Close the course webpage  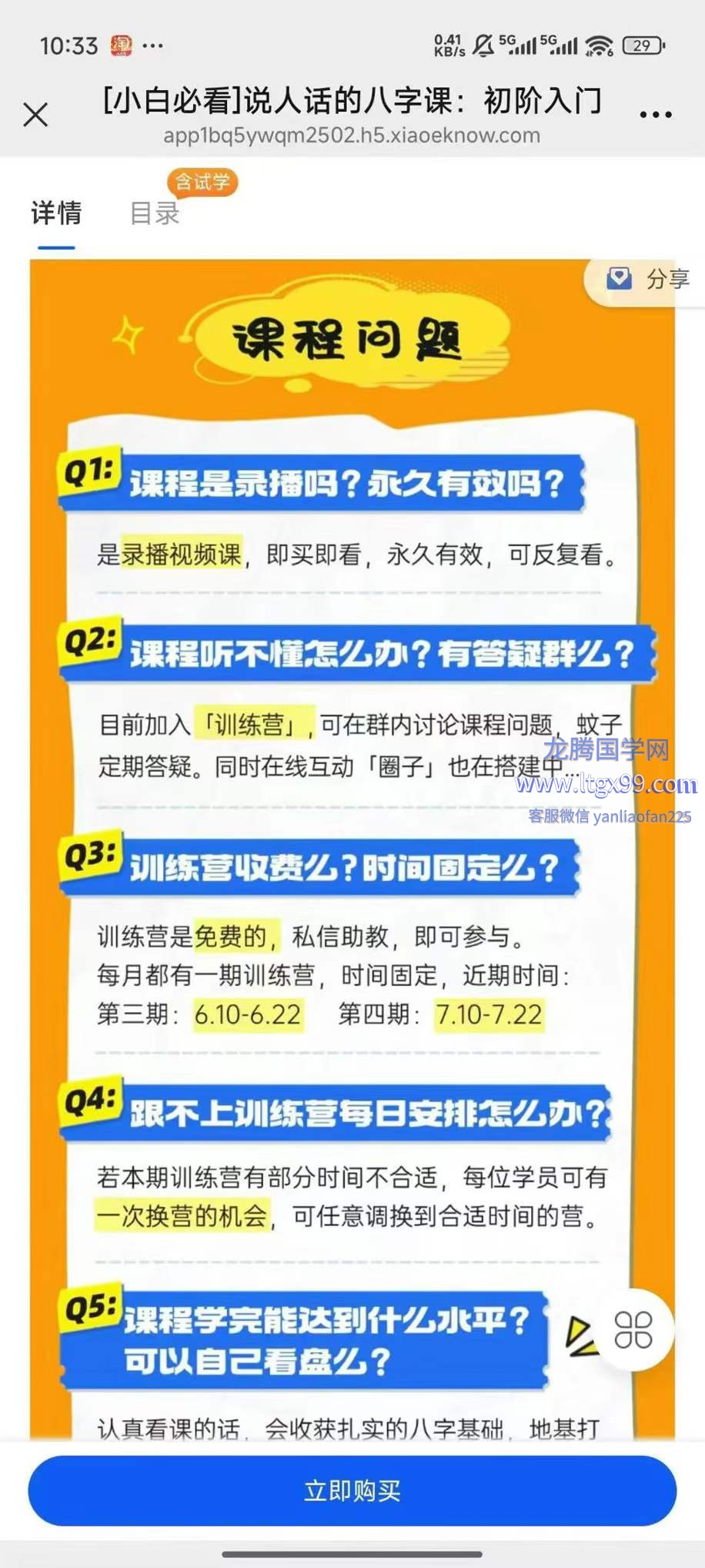tap(36, 115)
